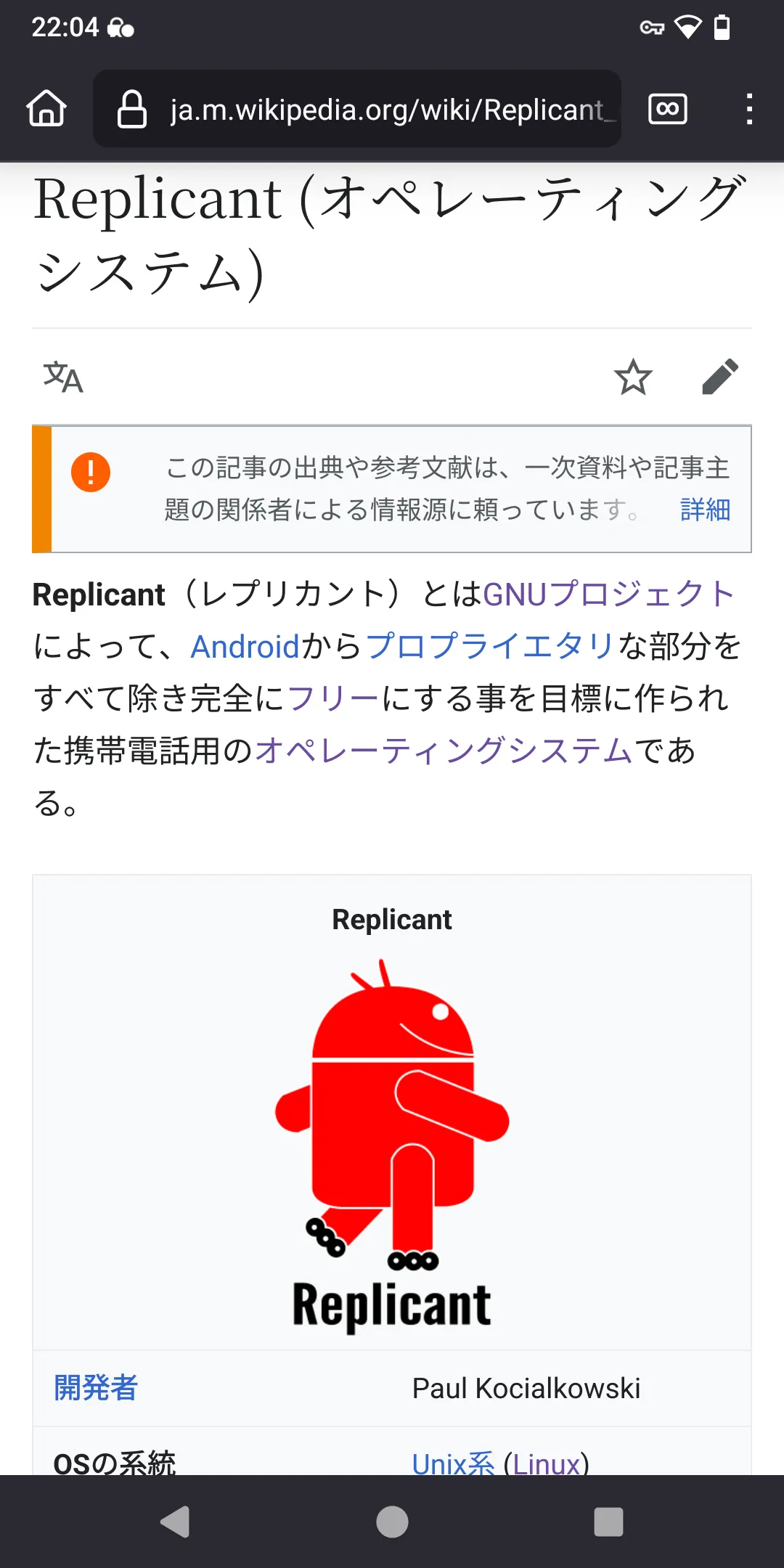The height and width of the screenshot is (1568, 784).
Task: Open the private tabs mask icon
Action: [x=667, y=109]
